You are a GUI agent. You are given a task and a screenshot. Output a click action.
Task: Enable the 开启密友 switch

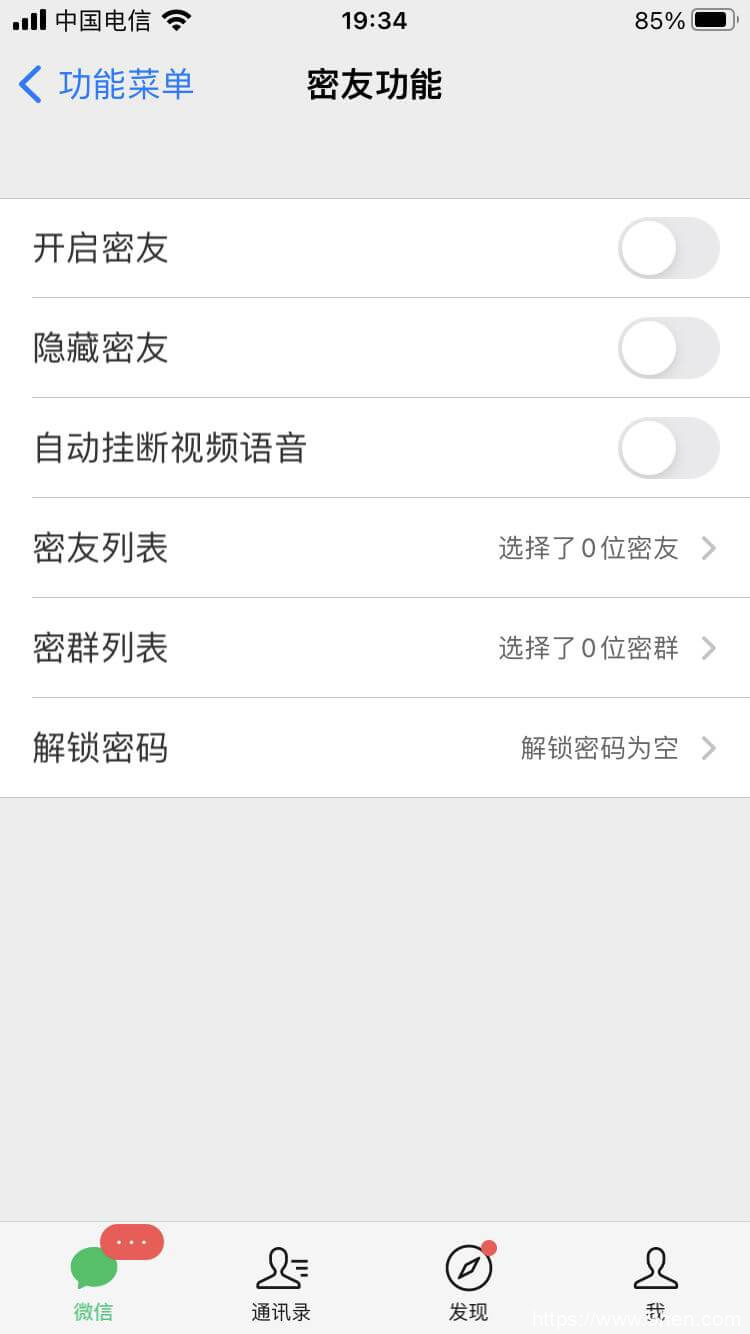click(x=668, y=248)
